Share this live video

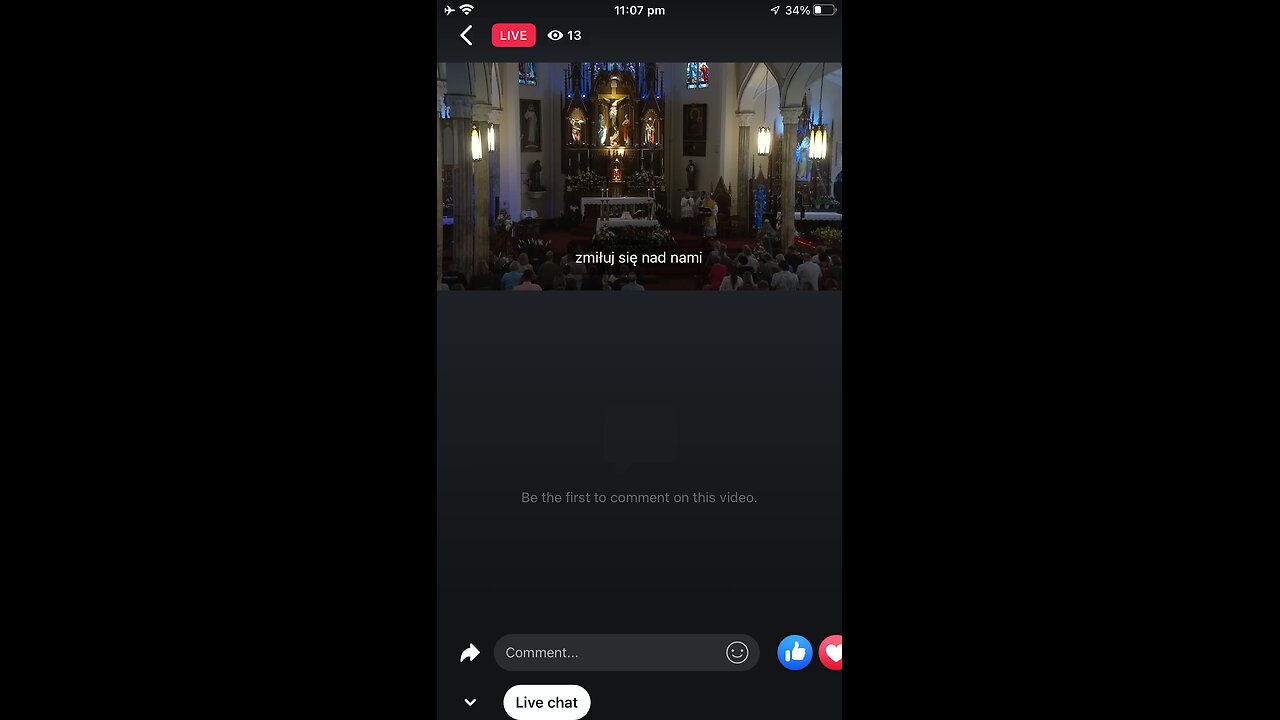(x=470, y=653)
